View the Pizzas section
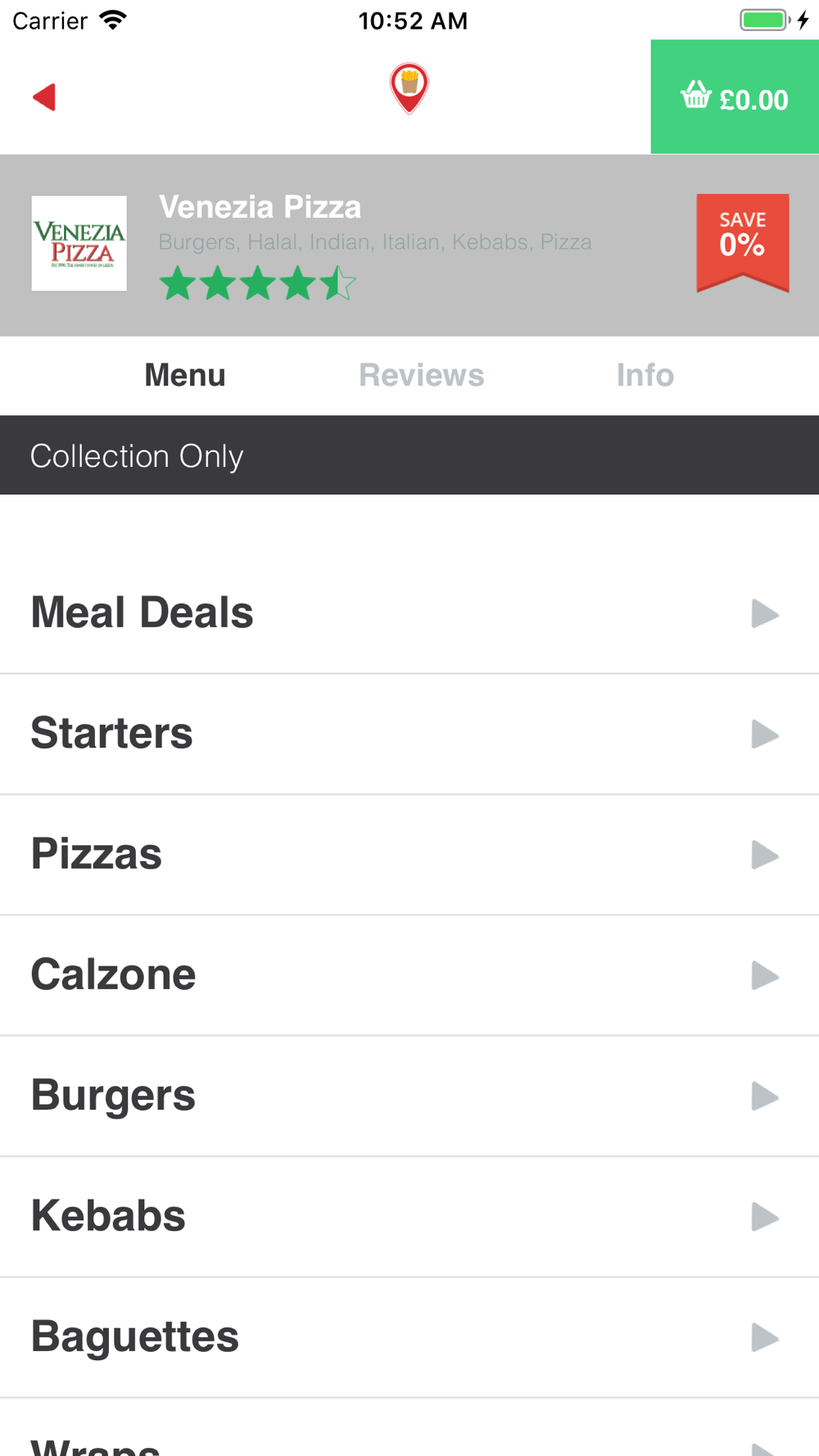 409,855
